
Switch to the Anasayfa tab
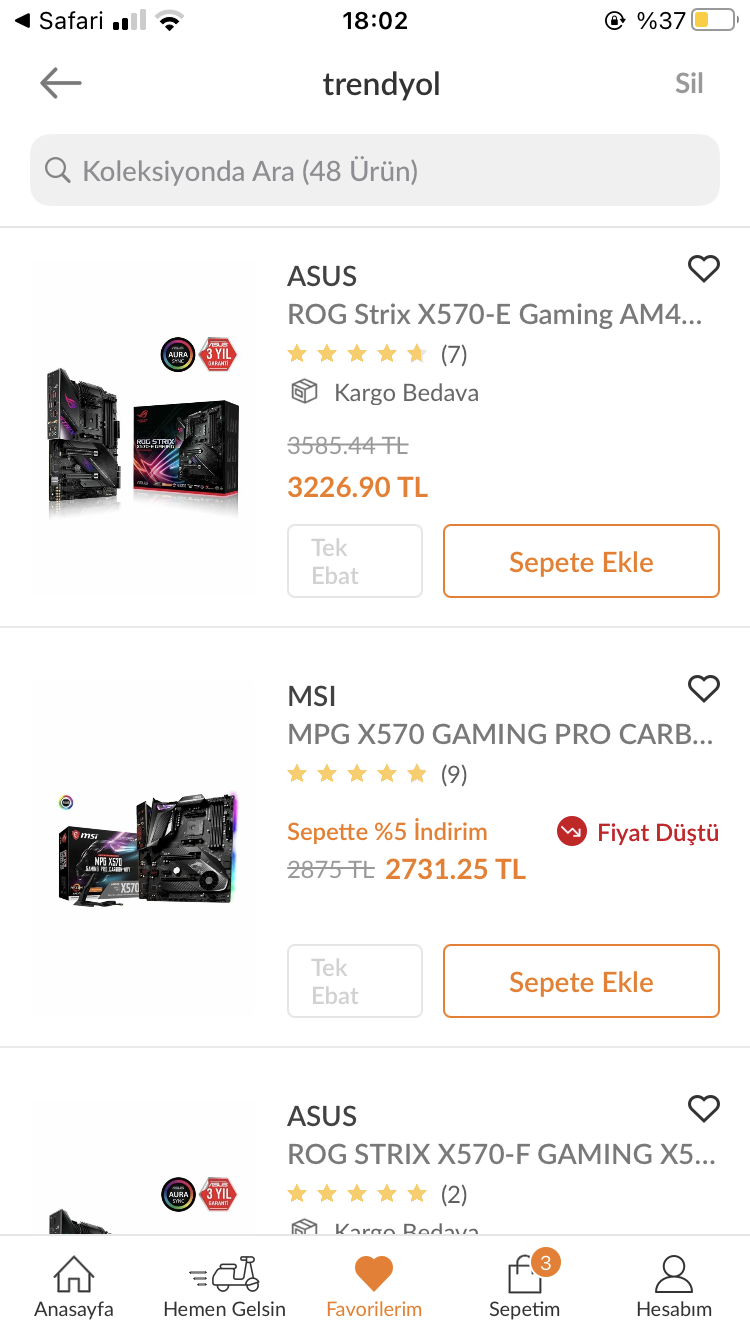tap(74, 1287)
